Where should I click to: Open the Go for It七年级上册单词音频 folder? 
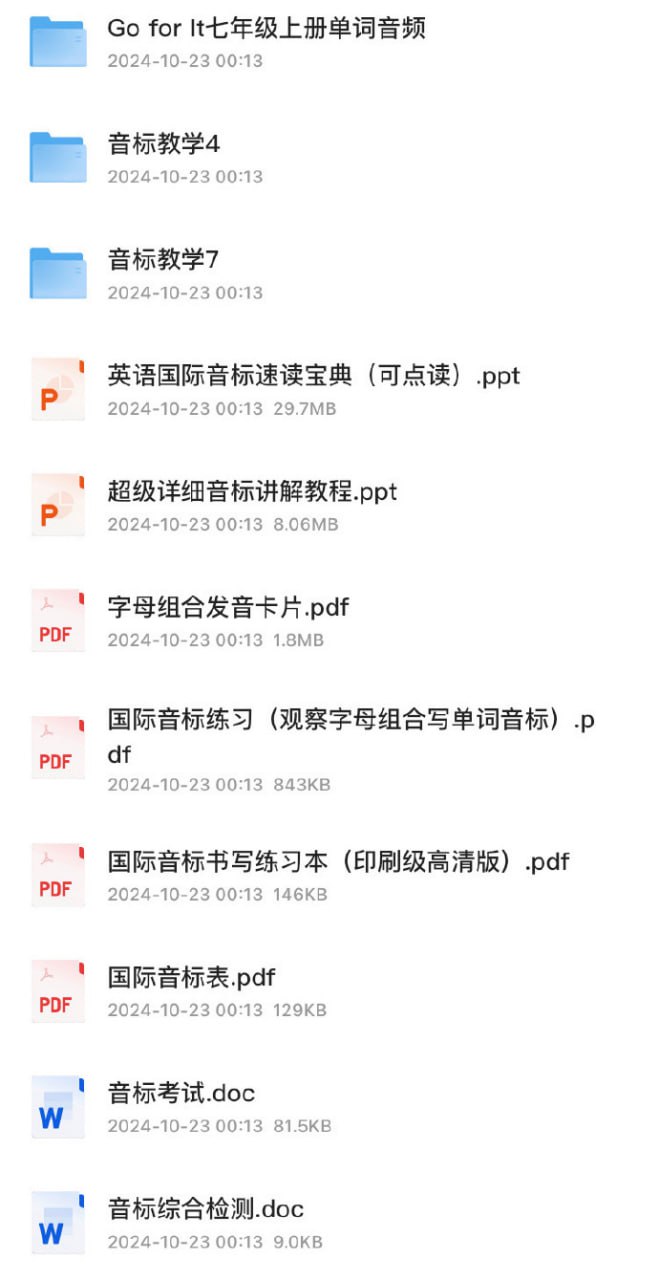point(266,29)
